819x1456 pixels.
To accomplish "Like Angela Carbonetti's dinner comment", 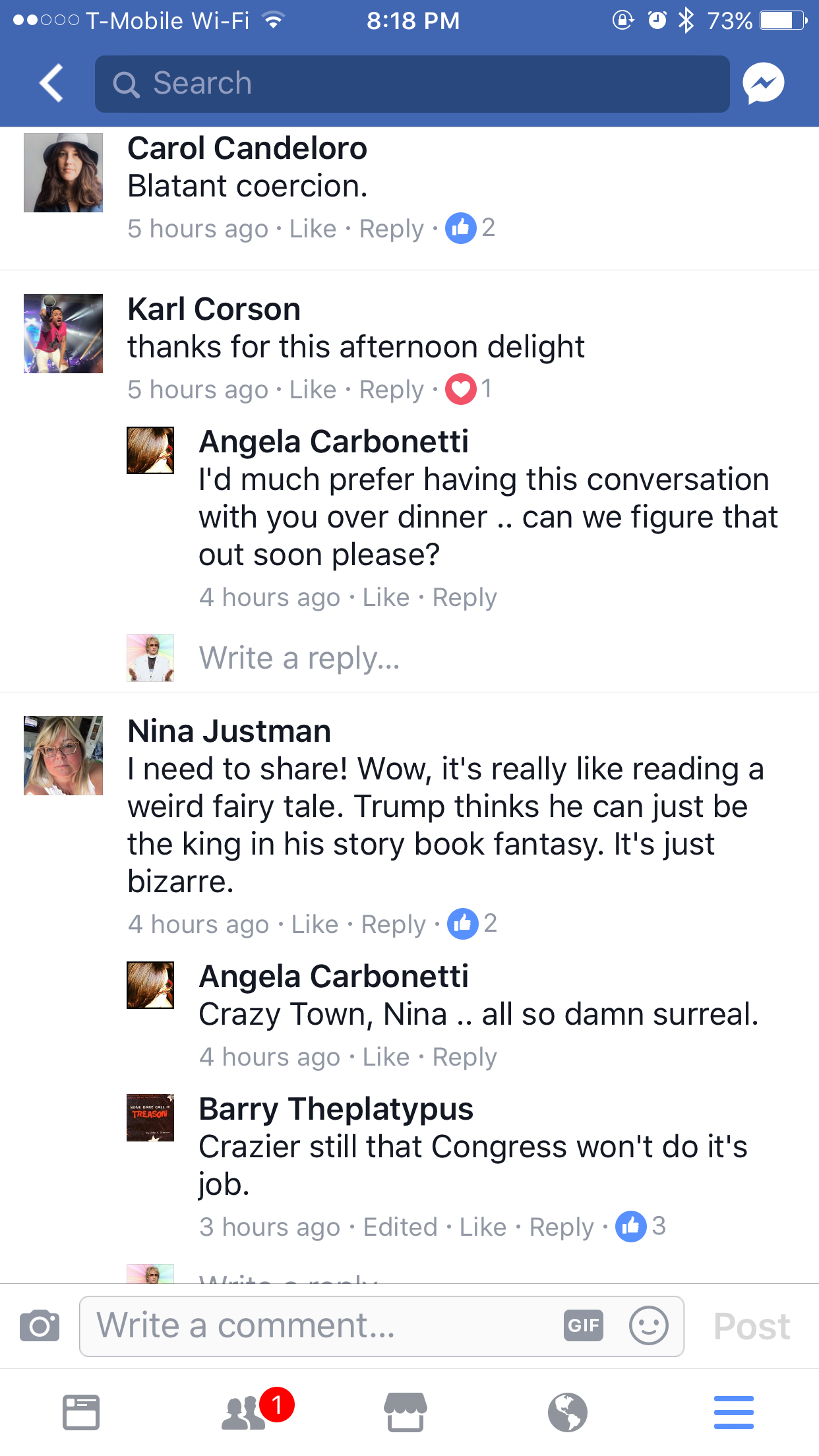I will [x=386, y=597].
